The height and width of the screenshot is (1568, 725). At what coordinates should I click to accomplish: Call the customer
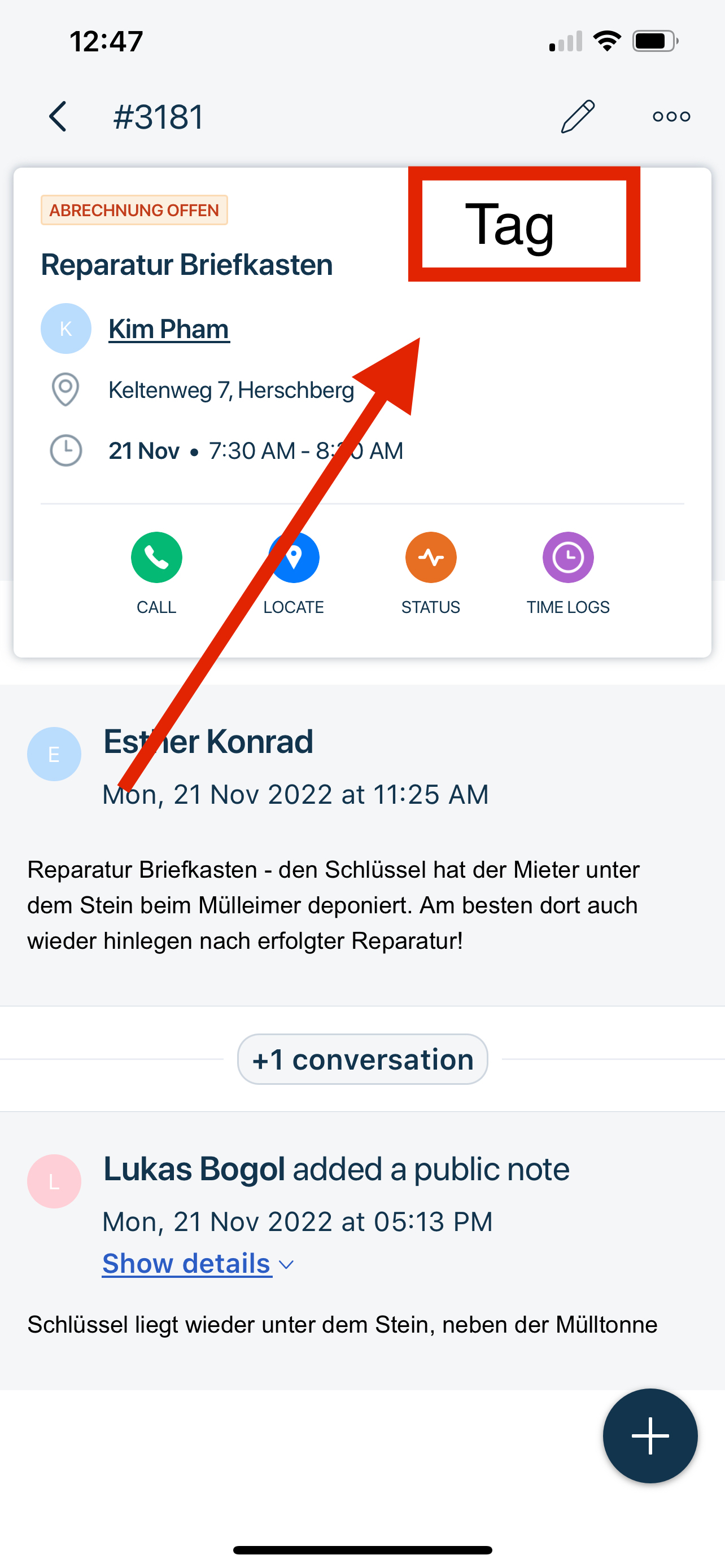click(x=156, y=573)
